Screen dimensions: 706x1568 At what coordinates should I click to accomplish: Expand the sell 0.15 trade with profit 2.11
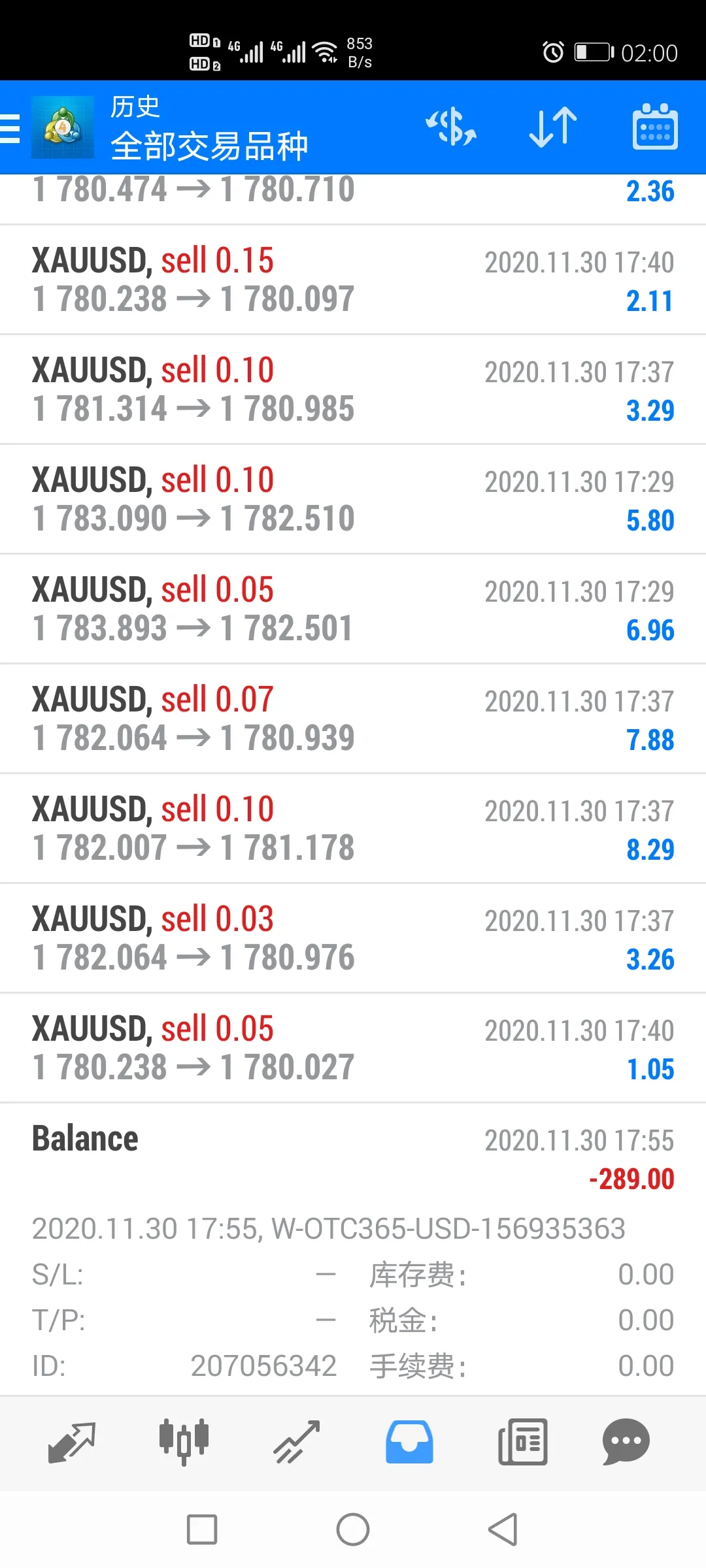point(353,280)
